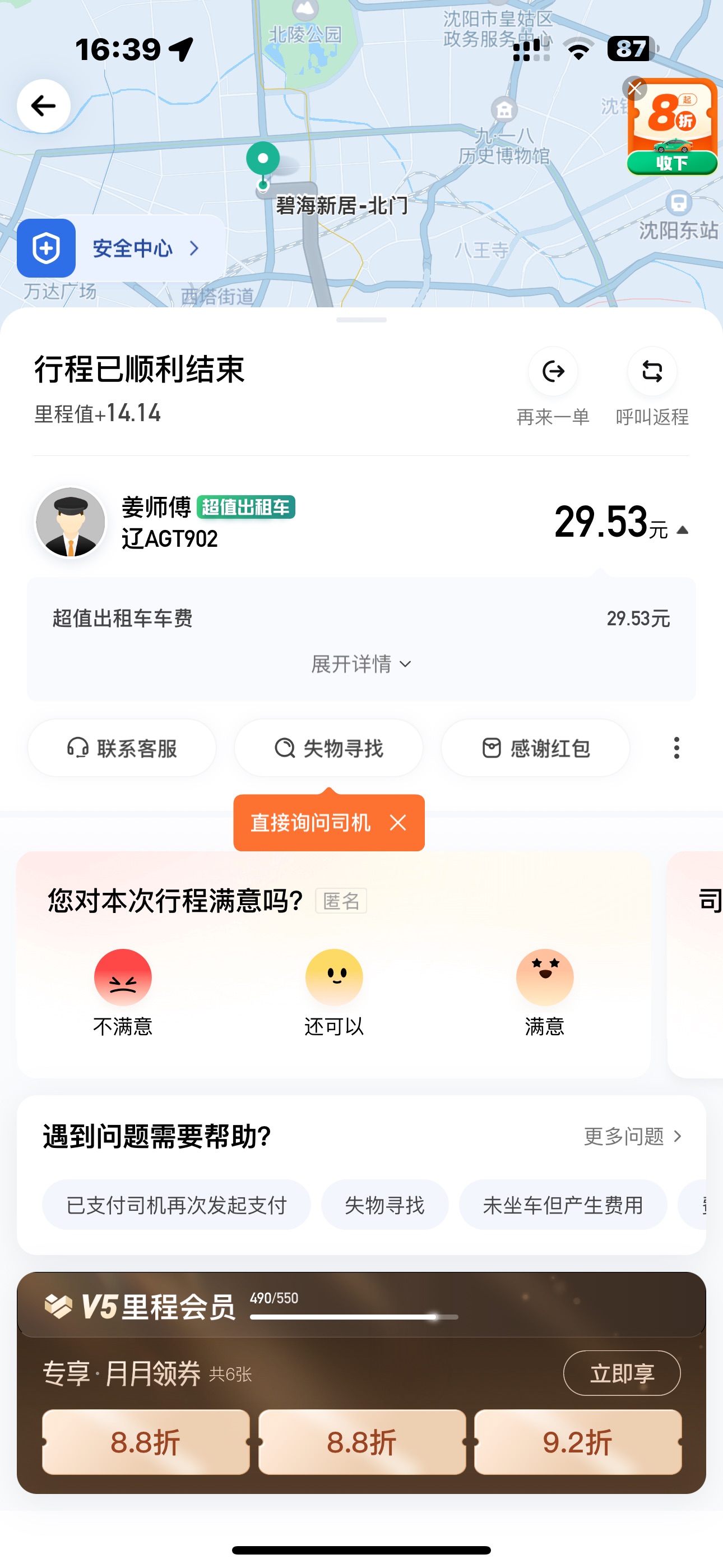Open 失物寻找 next to 联系客服
The height and width of the screenshot is (1568, 723).
point(328,748)
